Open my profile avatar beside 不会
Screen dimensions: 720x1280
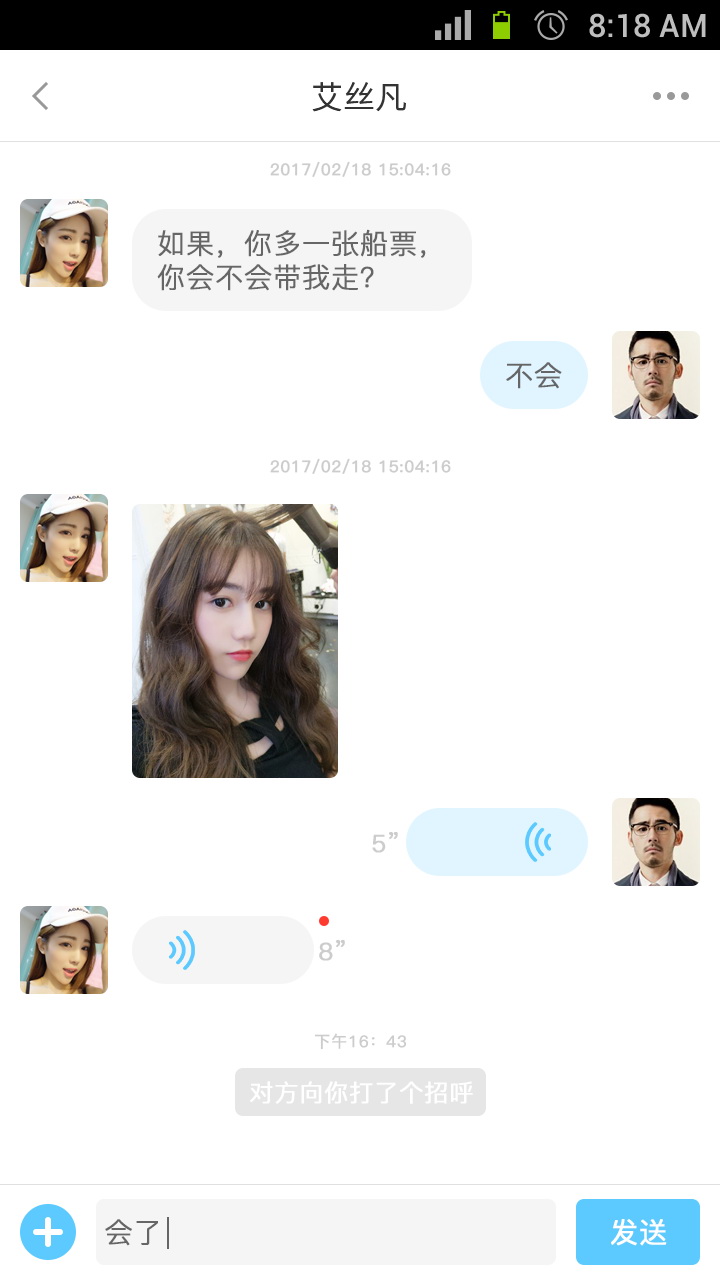click(656, 375)
